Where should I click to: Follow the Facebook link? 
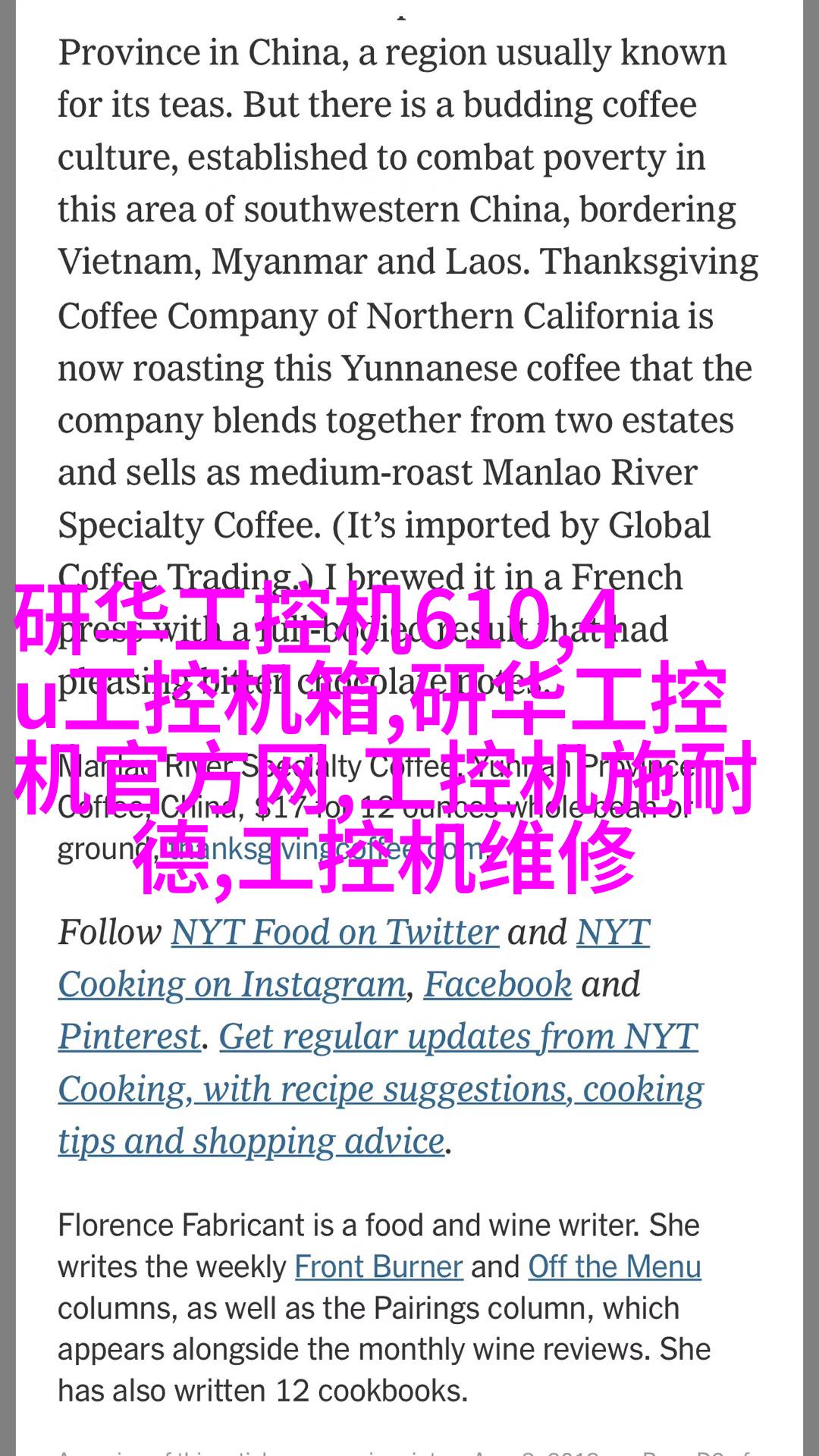[497, 984]
